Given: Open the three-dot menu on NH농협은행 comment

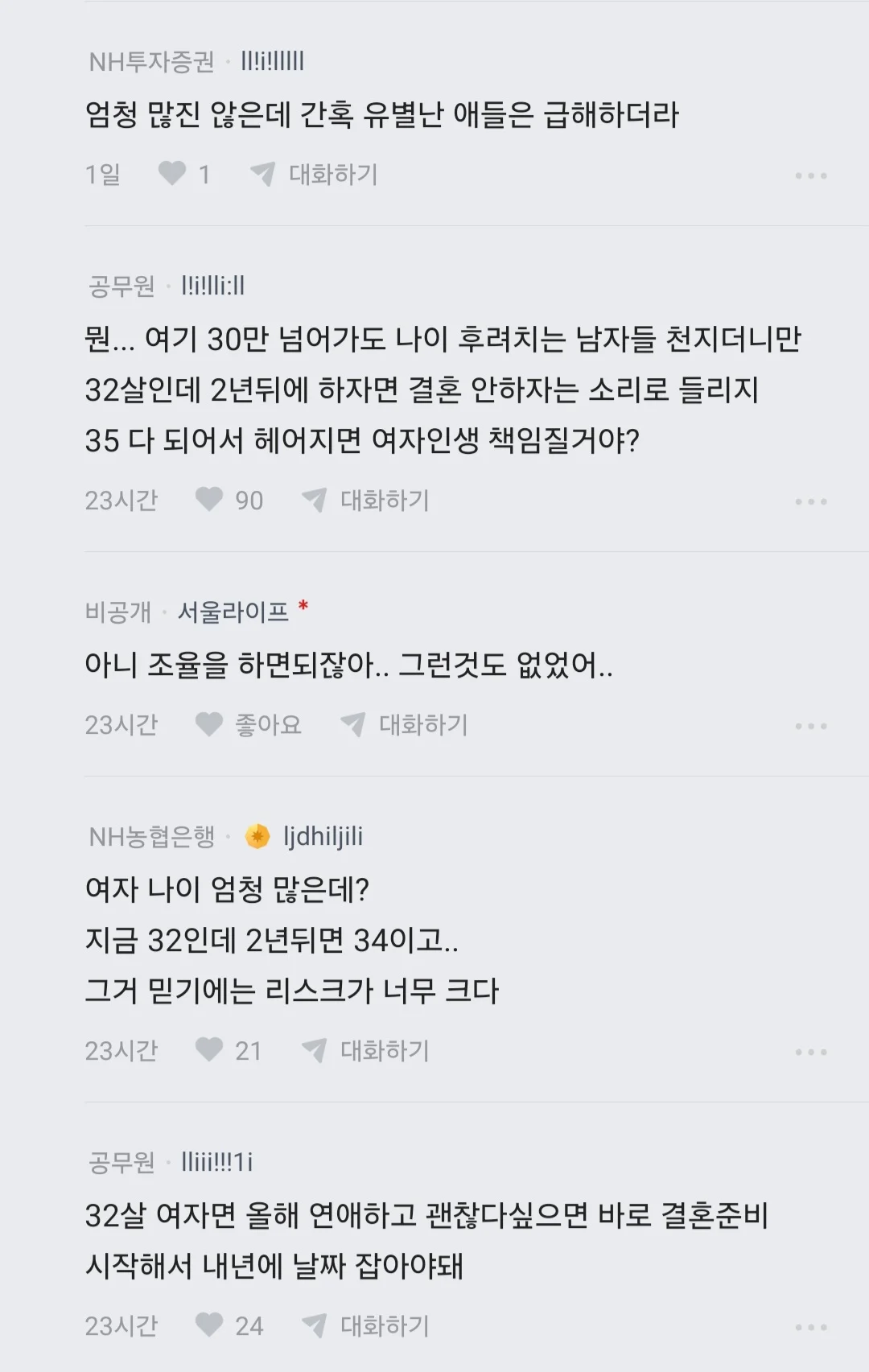Looking at the screenshot, I should pos(810,1052).
